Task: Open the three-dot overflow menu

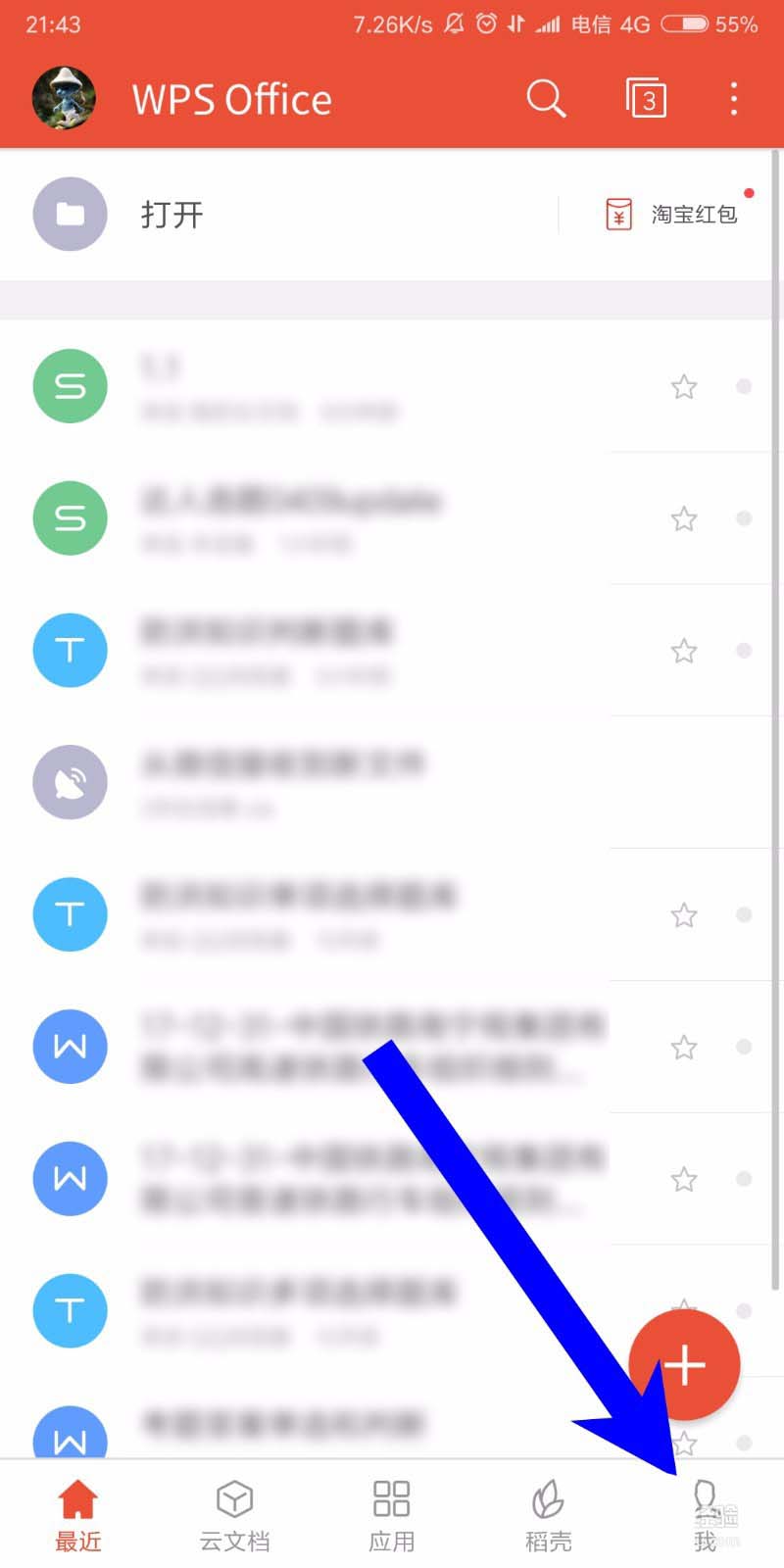Action: pyautogui.click(x=734, y=99)
